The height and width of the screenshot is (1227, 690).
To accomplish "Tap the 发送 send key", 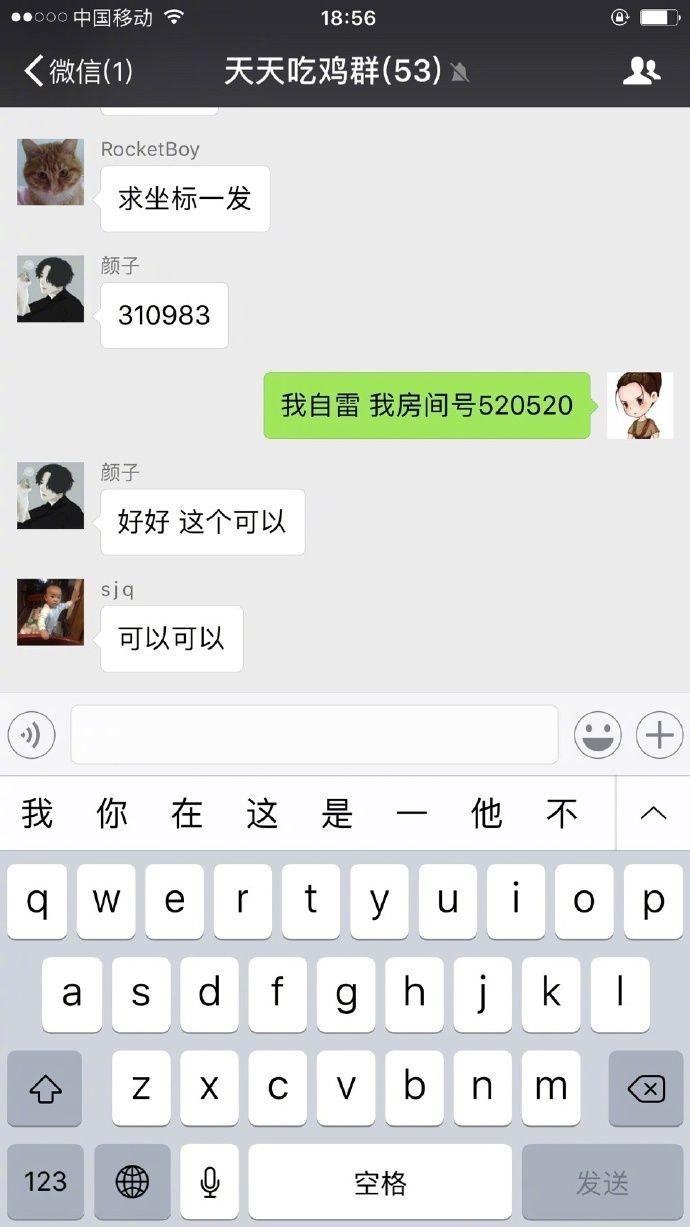I will [602, 1182].
